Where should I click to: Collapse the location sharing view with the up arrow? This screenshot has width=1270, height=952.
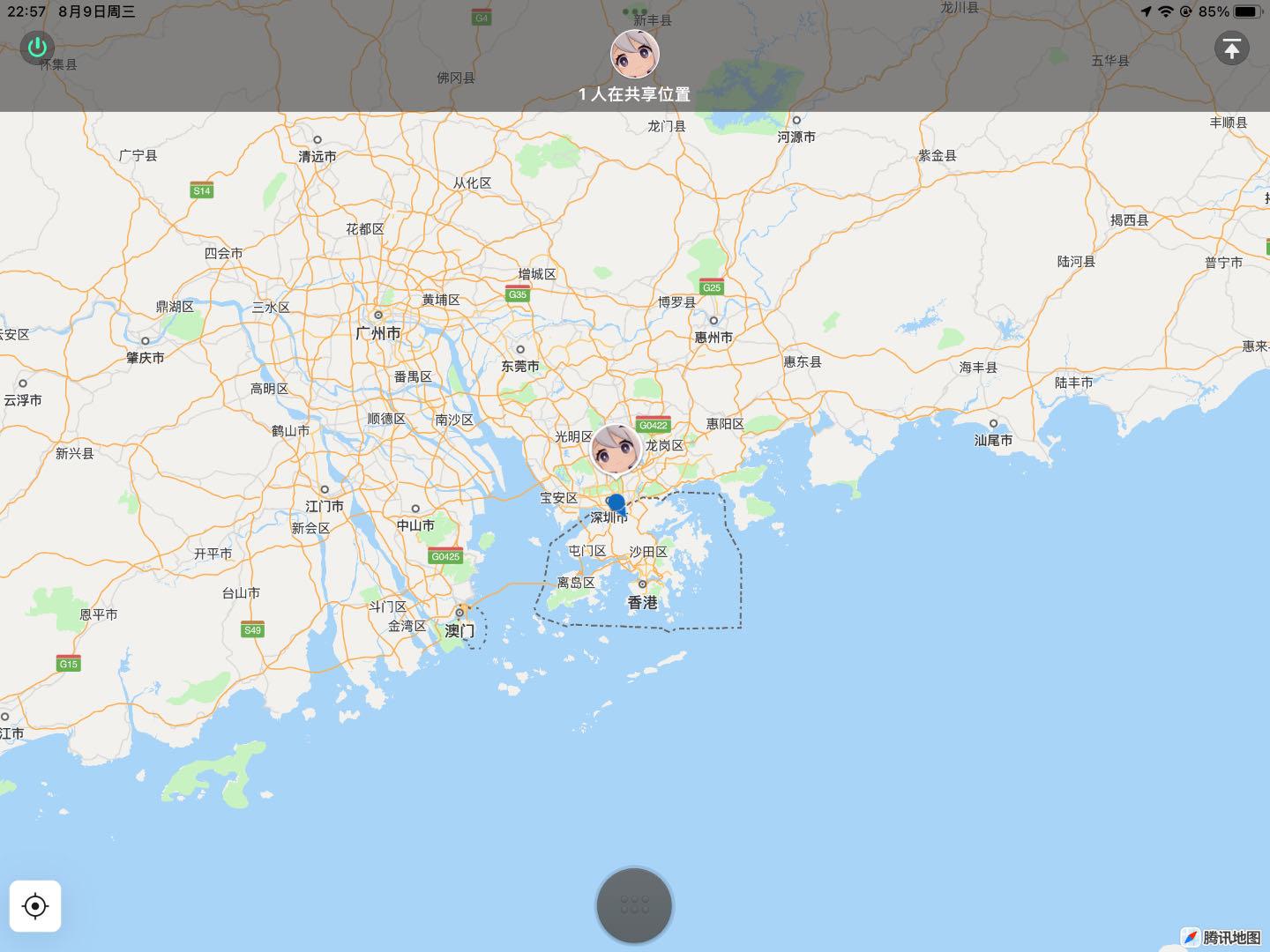point(1232,48)
